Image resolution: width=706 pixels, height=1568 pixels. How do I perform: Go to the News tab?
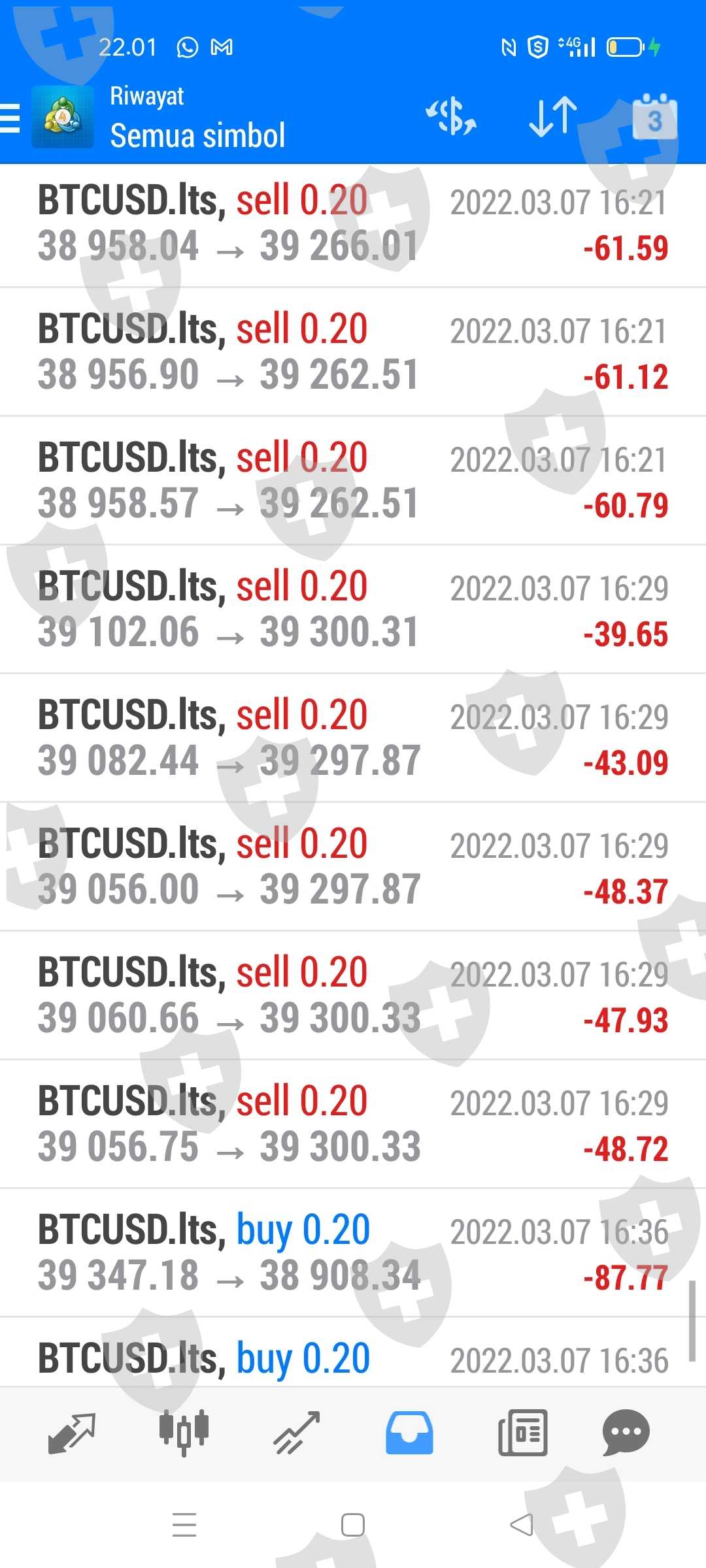522,1432
